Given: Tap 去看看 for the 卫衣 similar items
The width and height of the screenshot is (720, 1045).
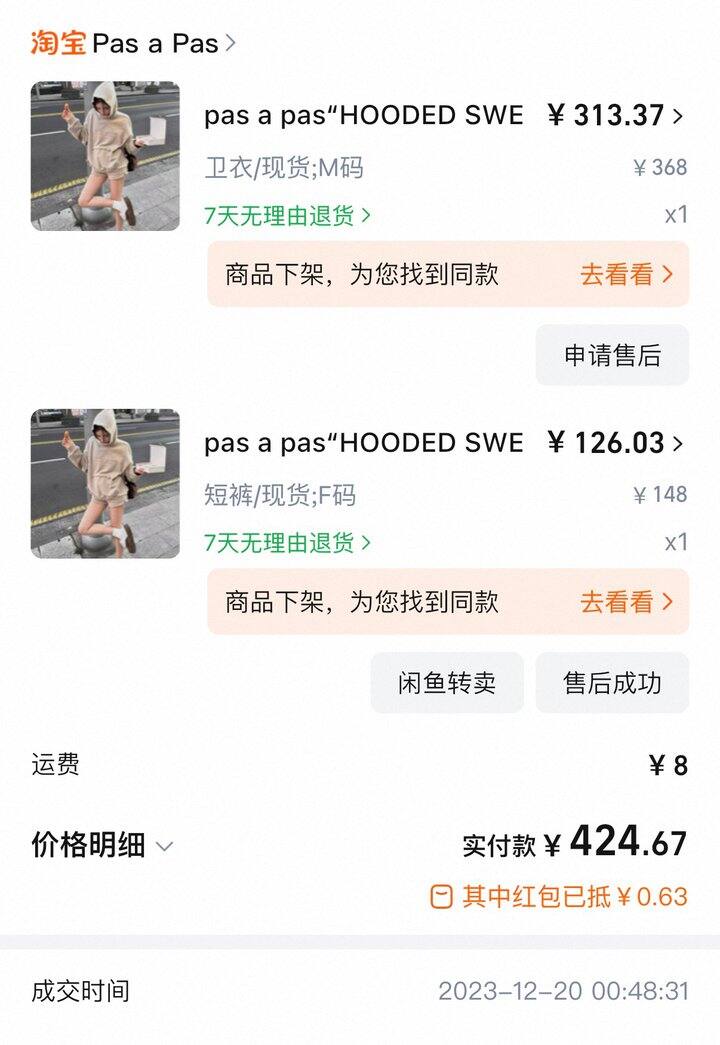Looking at the screenshot, I should tap(626, 275).
